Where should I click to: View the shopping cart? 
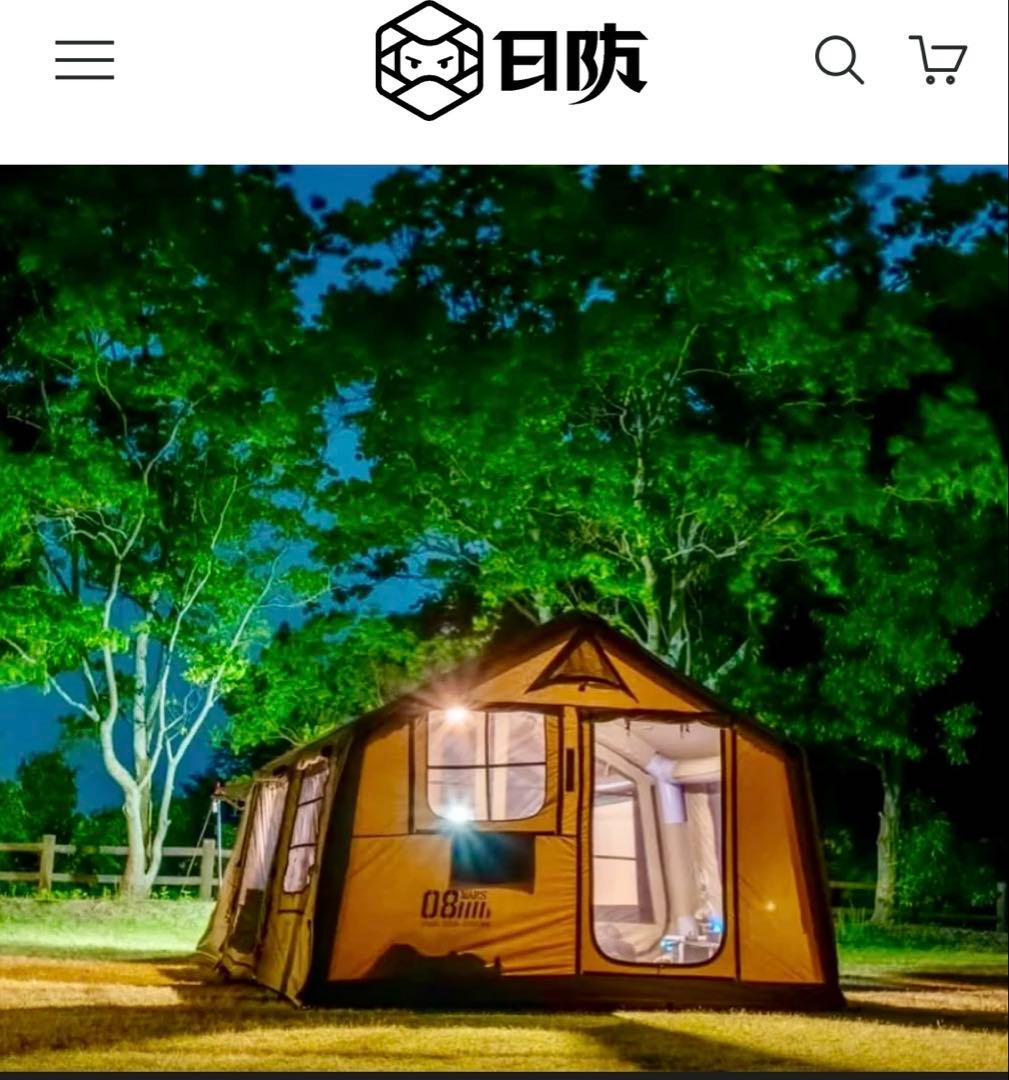click(x=937, y=60)
